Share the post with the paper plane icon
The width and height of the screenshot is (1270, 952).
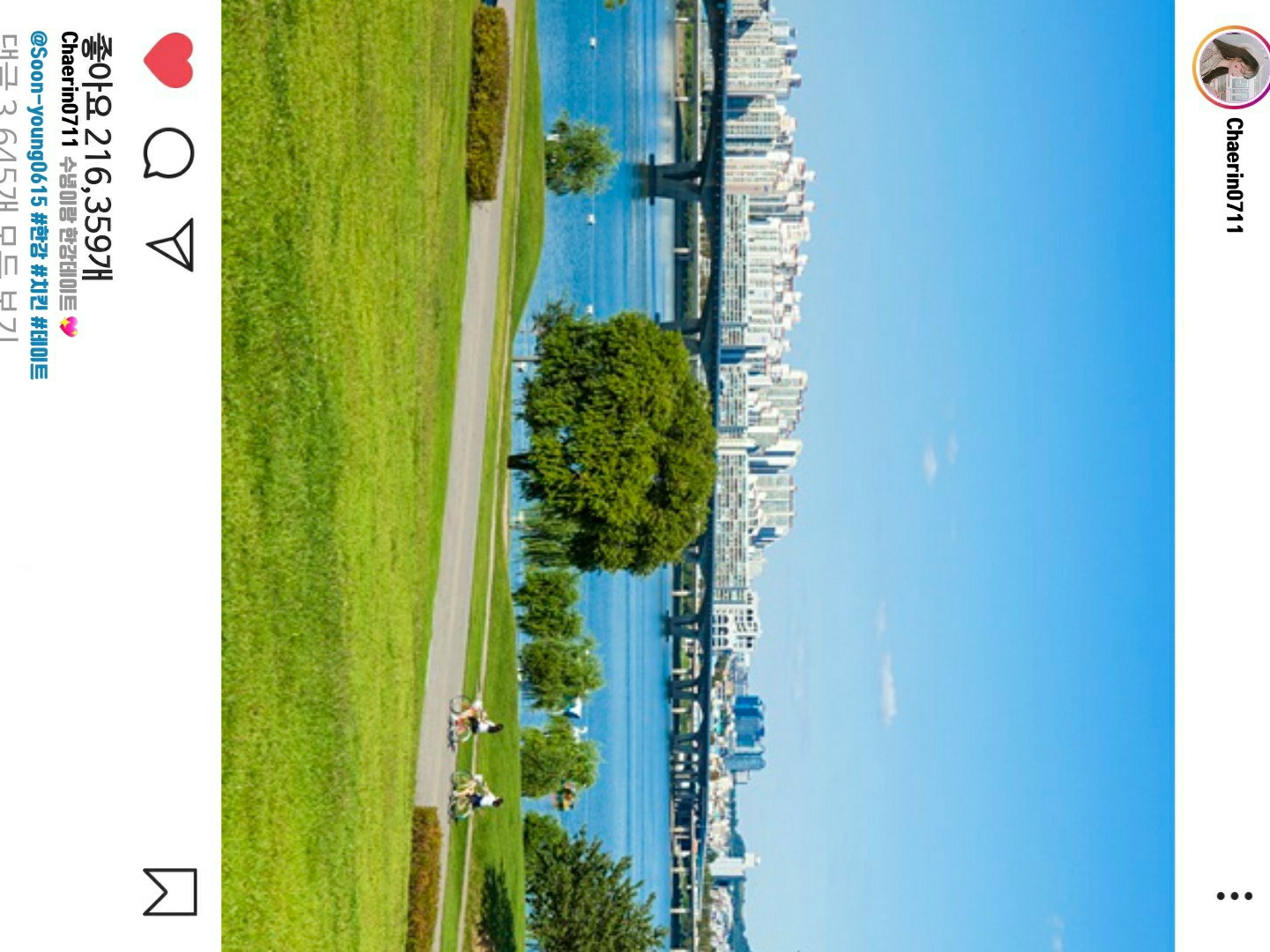pyautogui.click(x=171, y=244)
